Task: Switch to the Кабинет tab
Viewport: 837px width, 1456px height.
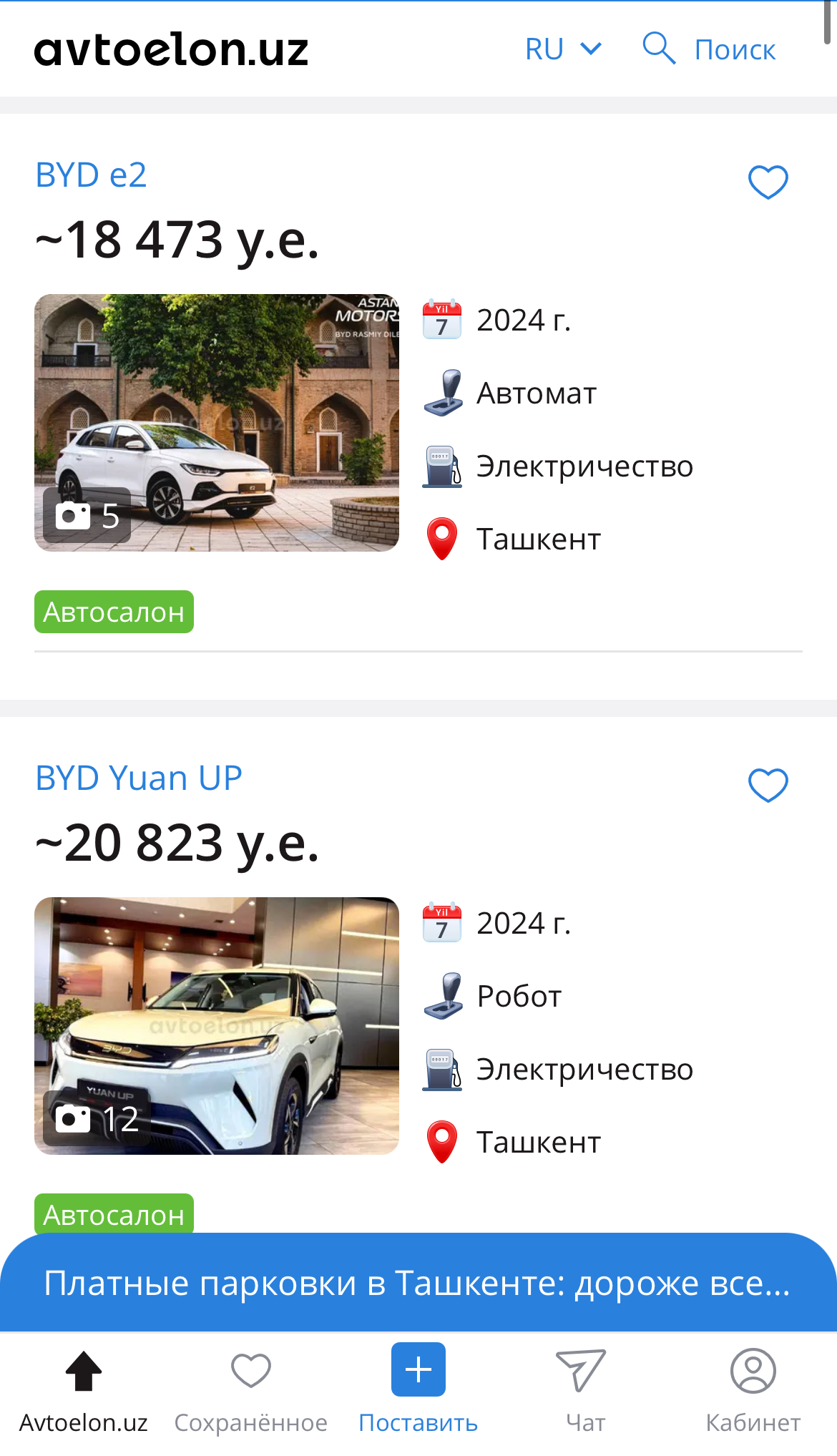Action: [x=753, y=1392]
